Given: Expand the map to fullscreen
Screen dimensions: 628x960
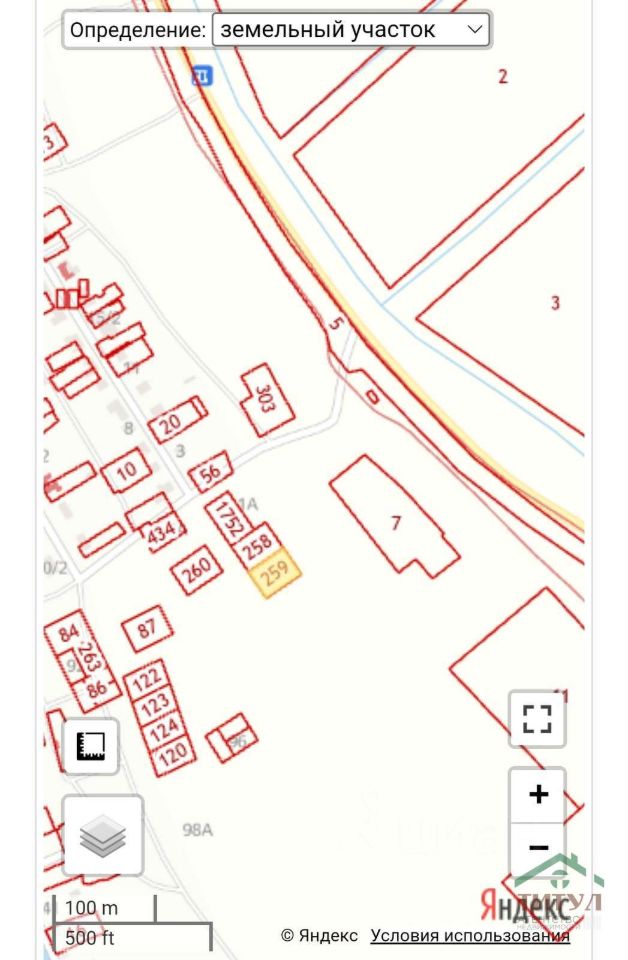Looking at the screenshot, I should (x=537, y=718).
